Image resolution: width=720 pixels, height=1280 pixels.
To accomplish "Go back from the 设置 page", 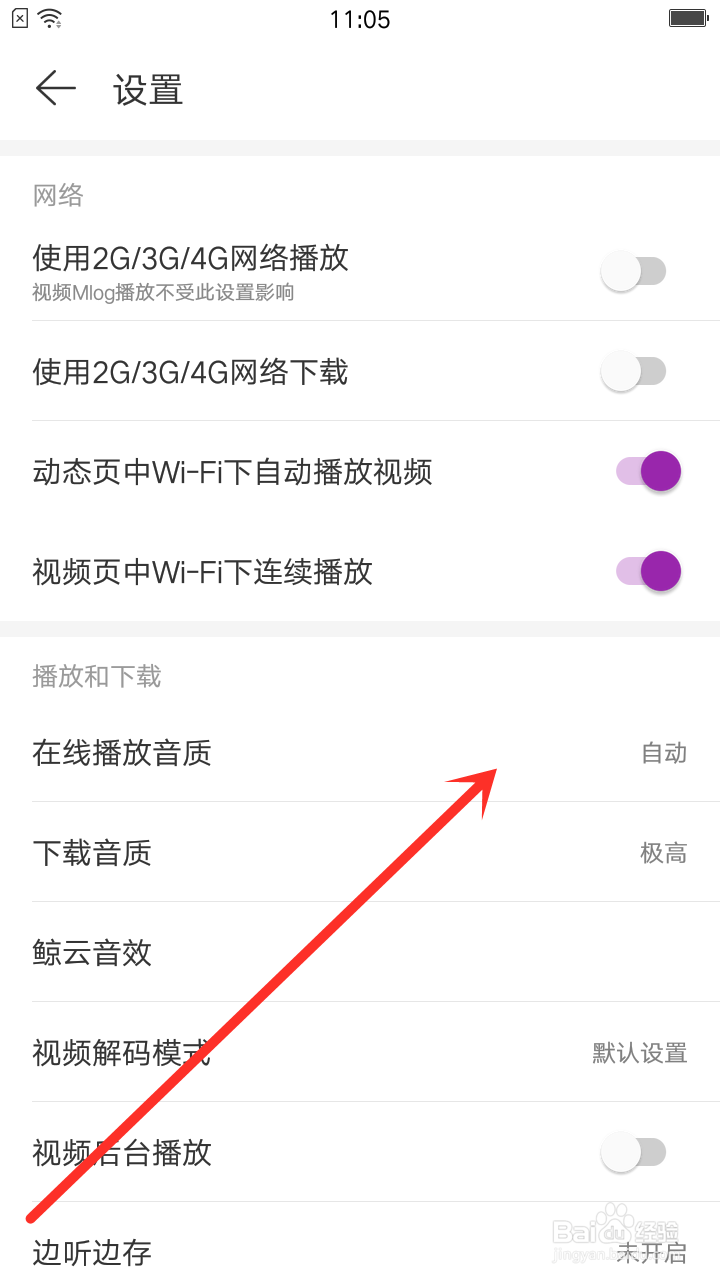I will [x=56, y=88].
